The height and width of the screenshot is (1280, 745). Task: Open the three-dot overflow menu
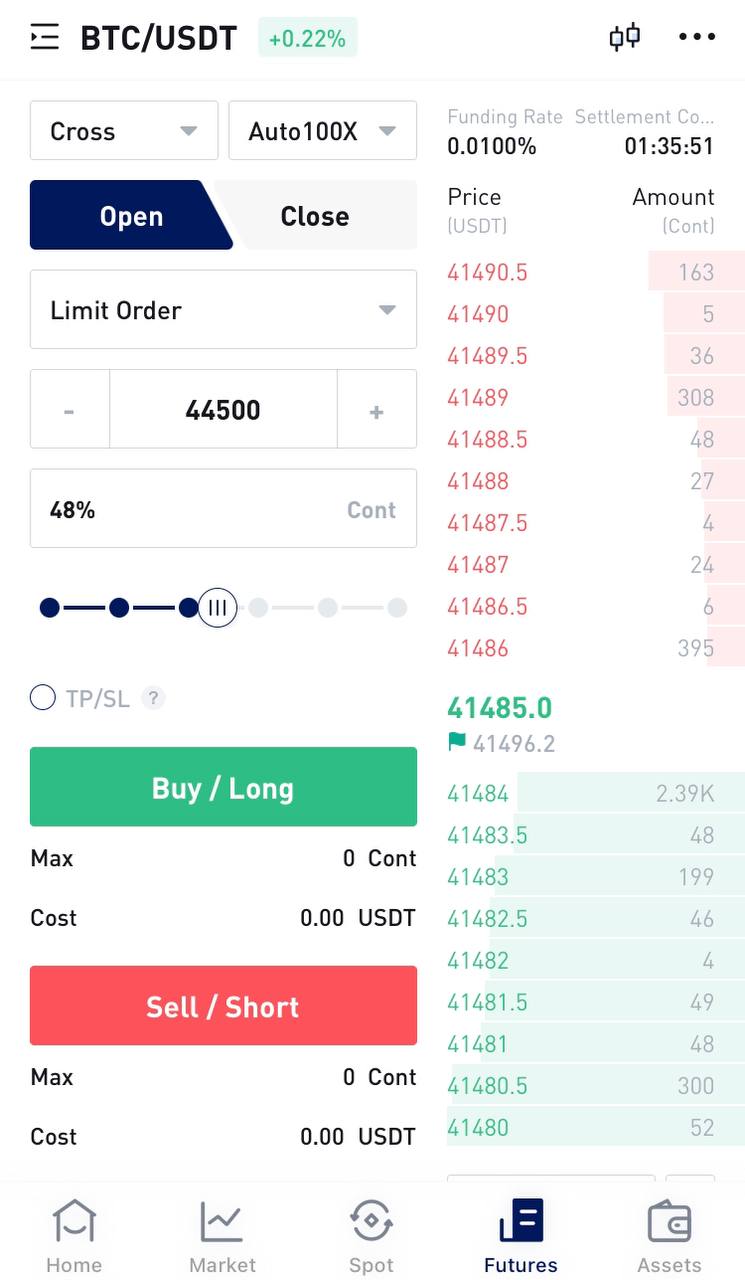pos(697,37)
